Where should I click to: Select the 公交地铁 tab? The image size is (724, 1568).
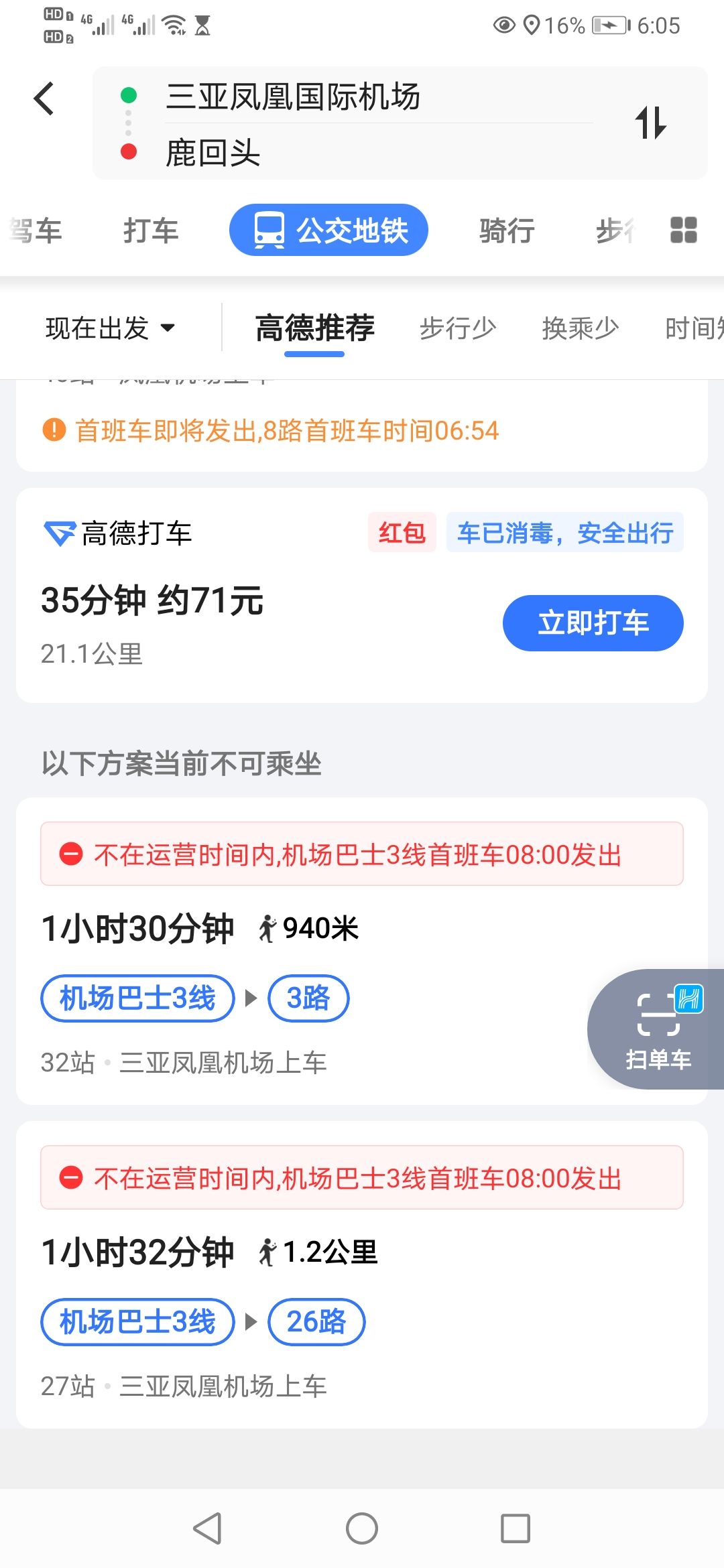[x=328, y=230]
